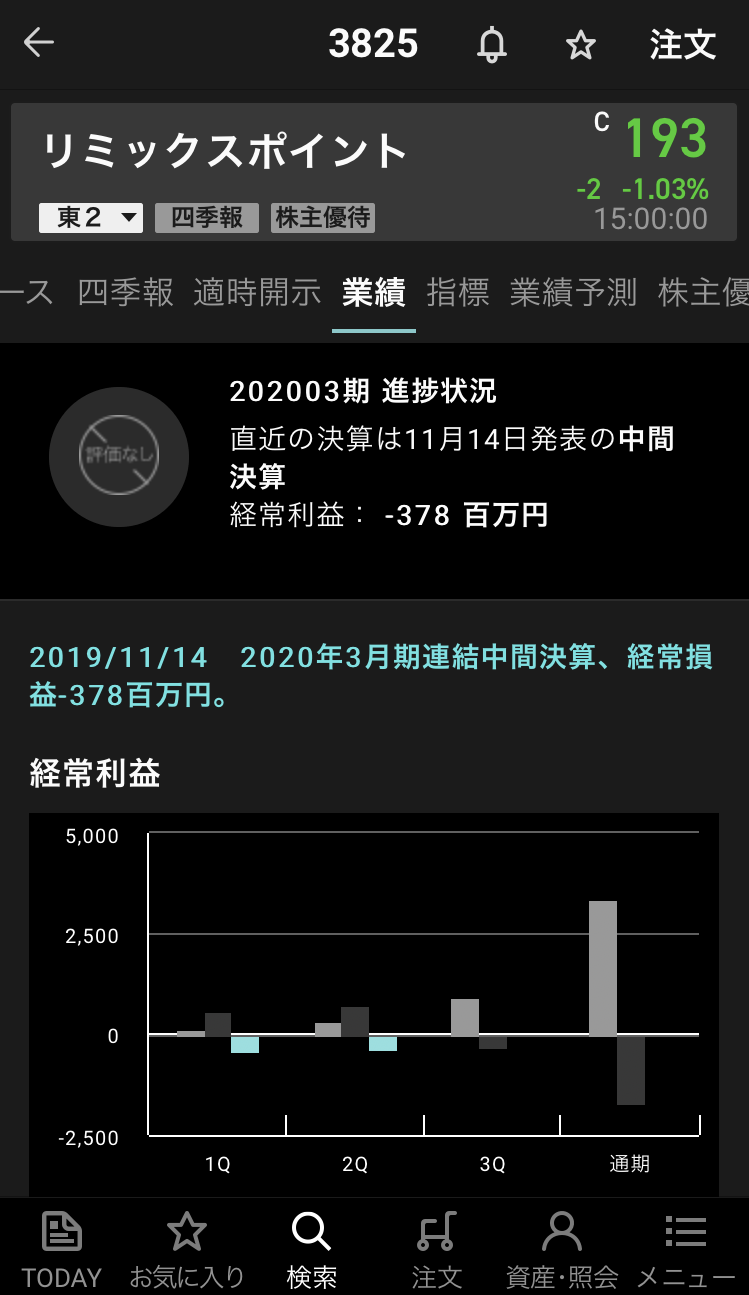Select the 四季報 tab in the tab strip

(x=126, y=293)
